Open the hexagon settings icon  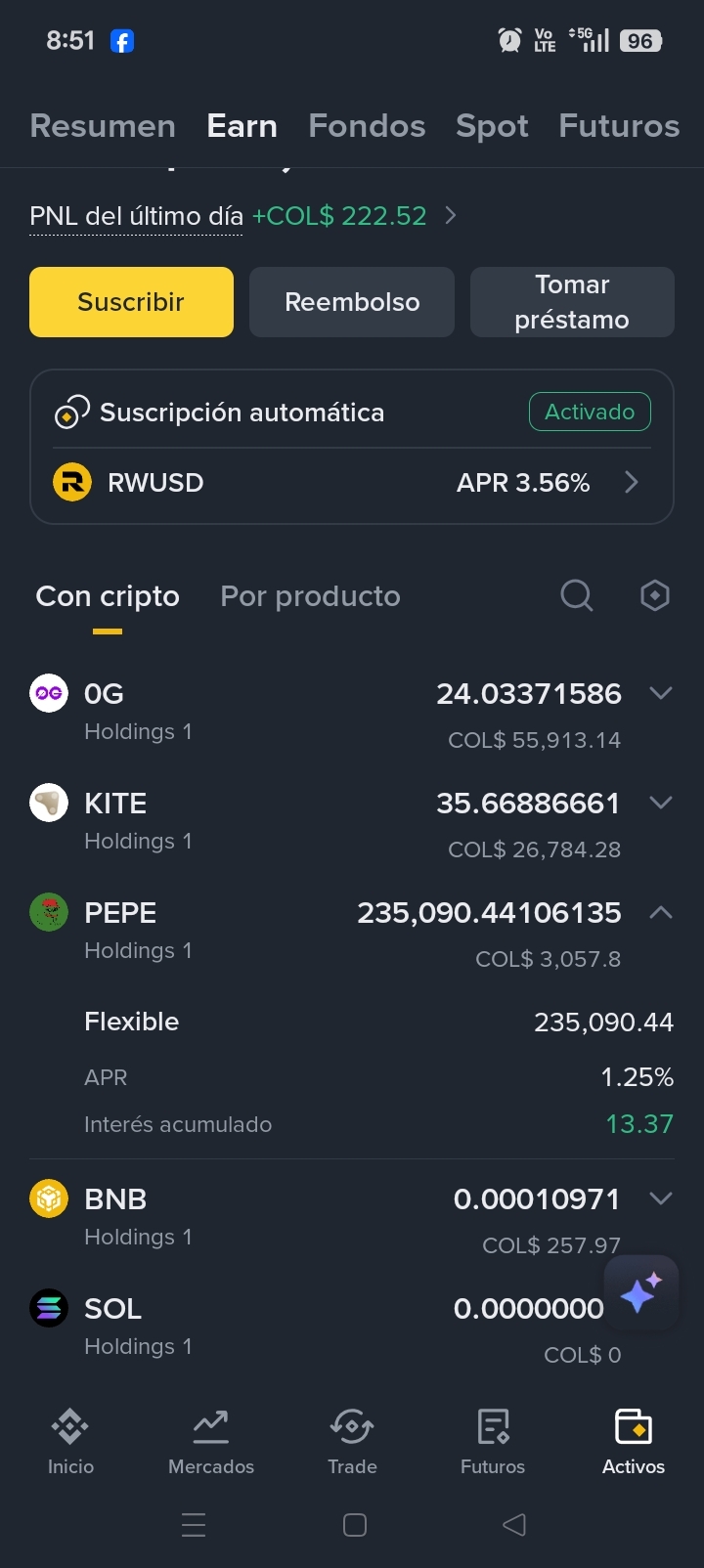point(654,595)
